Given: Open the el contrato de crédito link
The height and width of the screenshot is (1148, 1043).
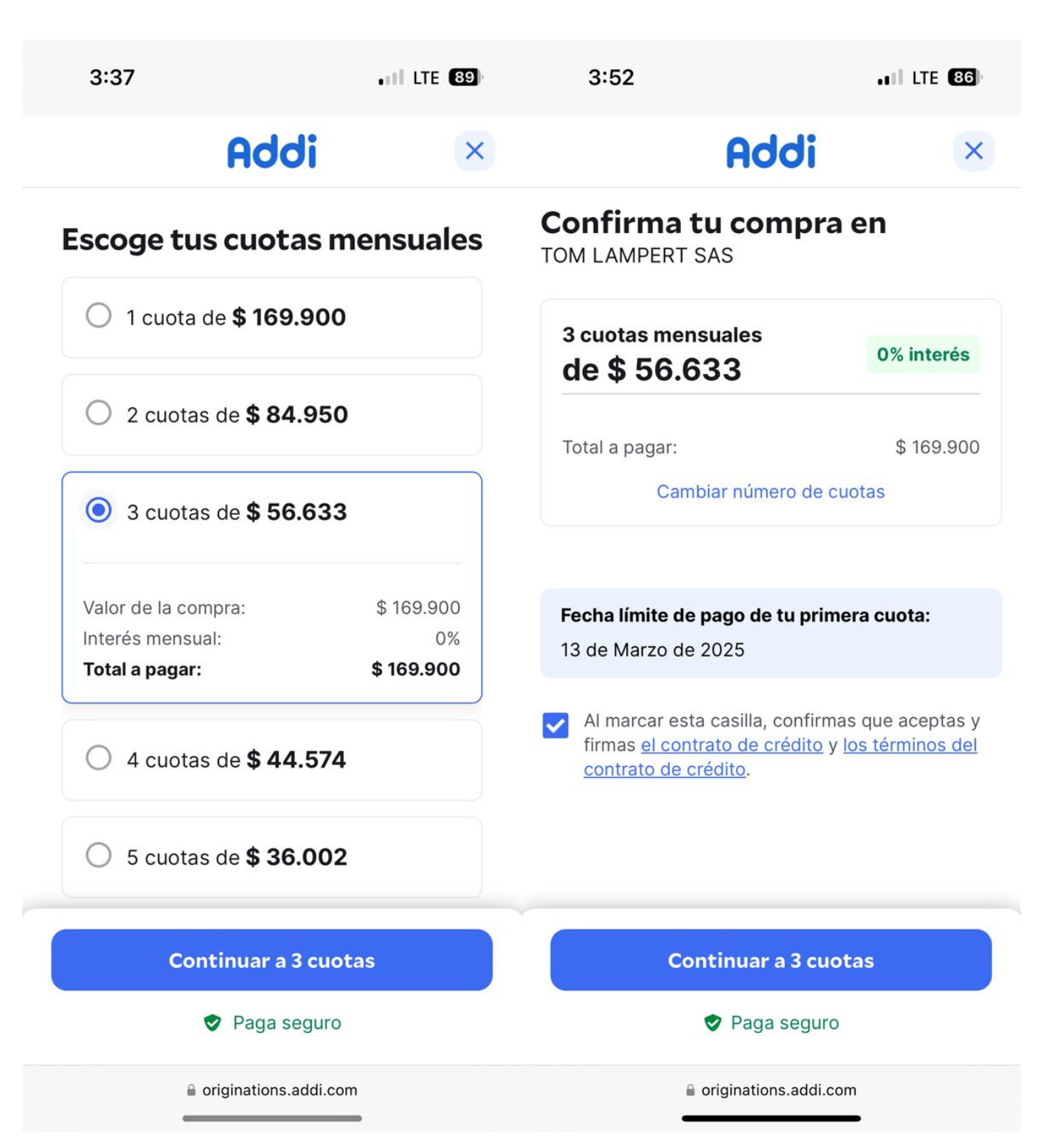Looking at the screenshot, I should click(x=731, y=745).
